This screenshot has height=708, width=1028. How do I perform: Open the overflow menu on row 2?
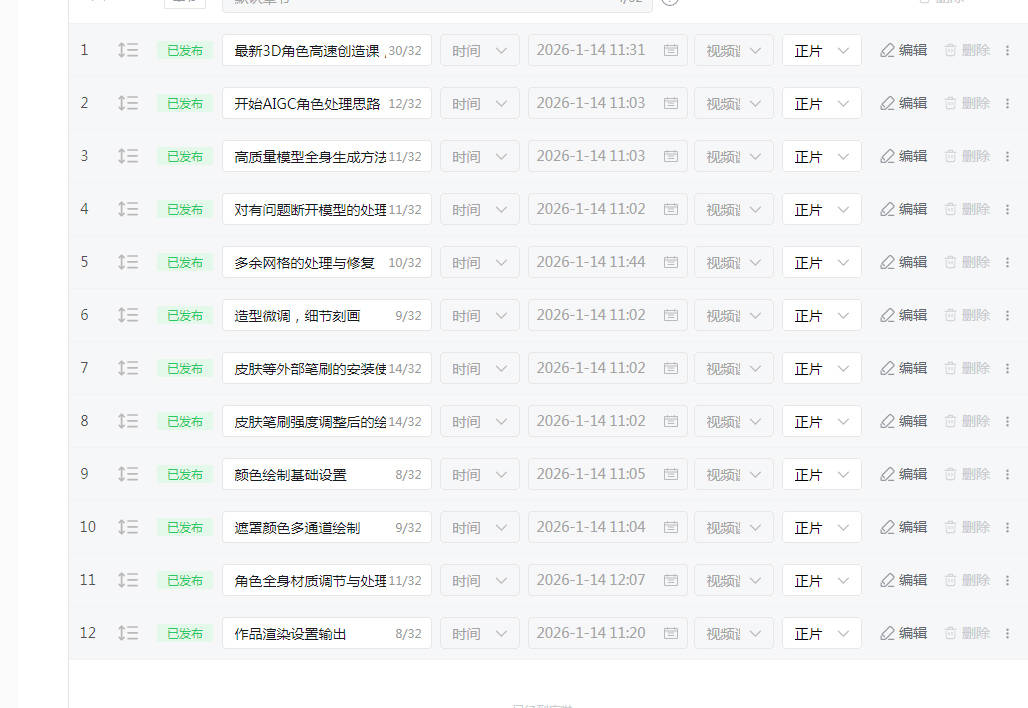[x=1007, y=103]
